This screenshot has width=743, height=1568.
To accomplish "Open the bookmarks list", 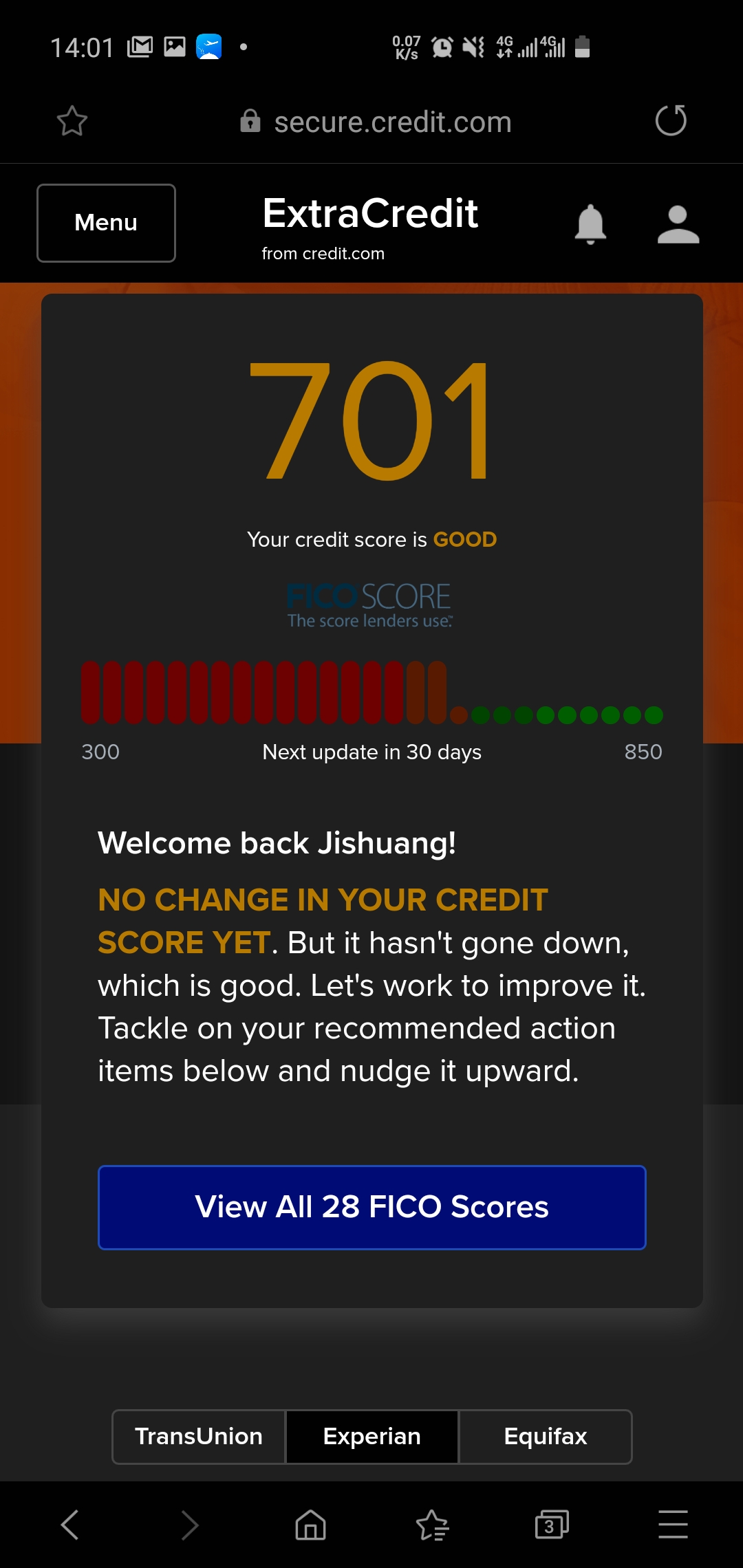I will click(432, 1525).
